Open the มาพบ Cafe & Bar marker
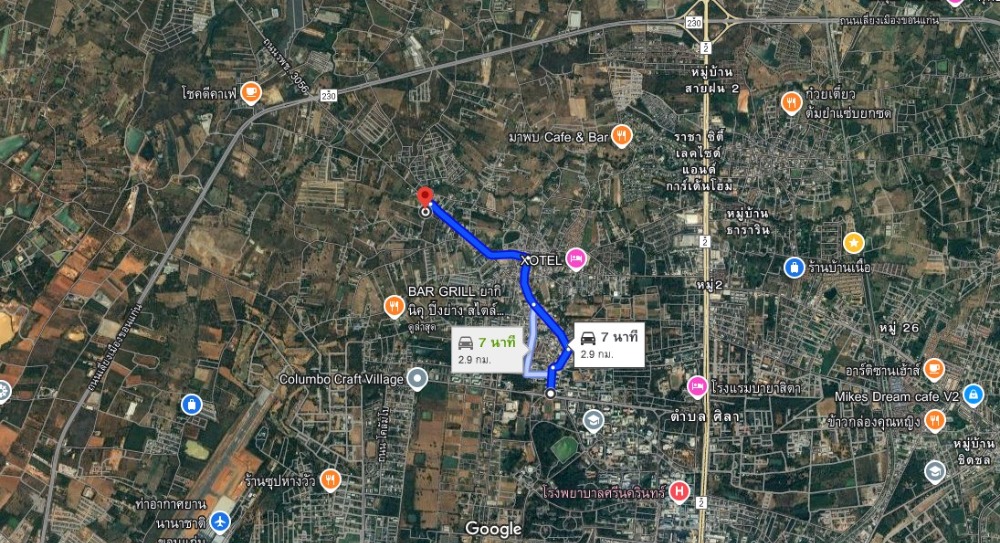The width and height of the screenshot is (1000, 543). 621,135
